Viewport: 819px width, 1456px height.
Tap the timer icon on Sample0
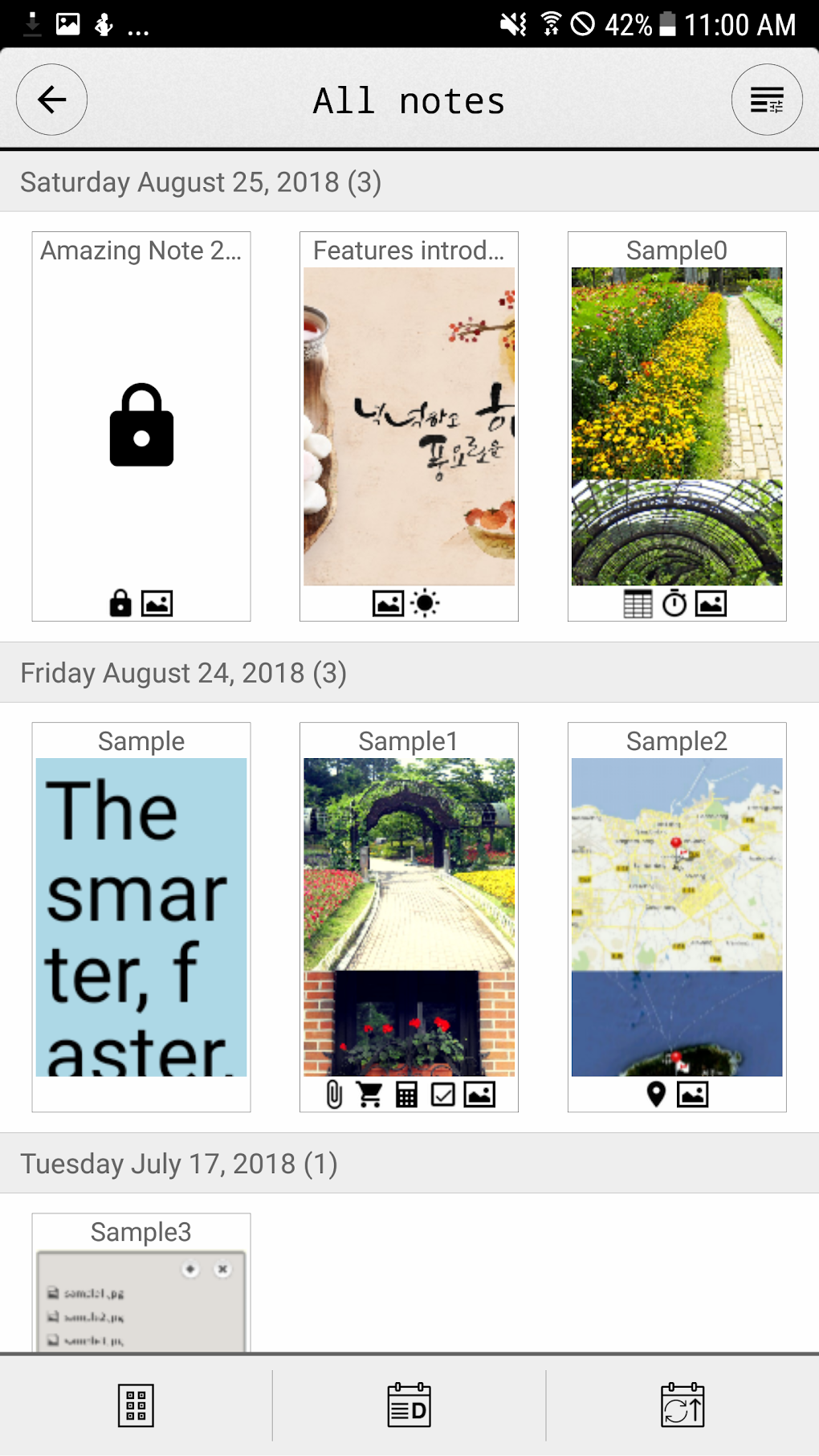[674, 603]
